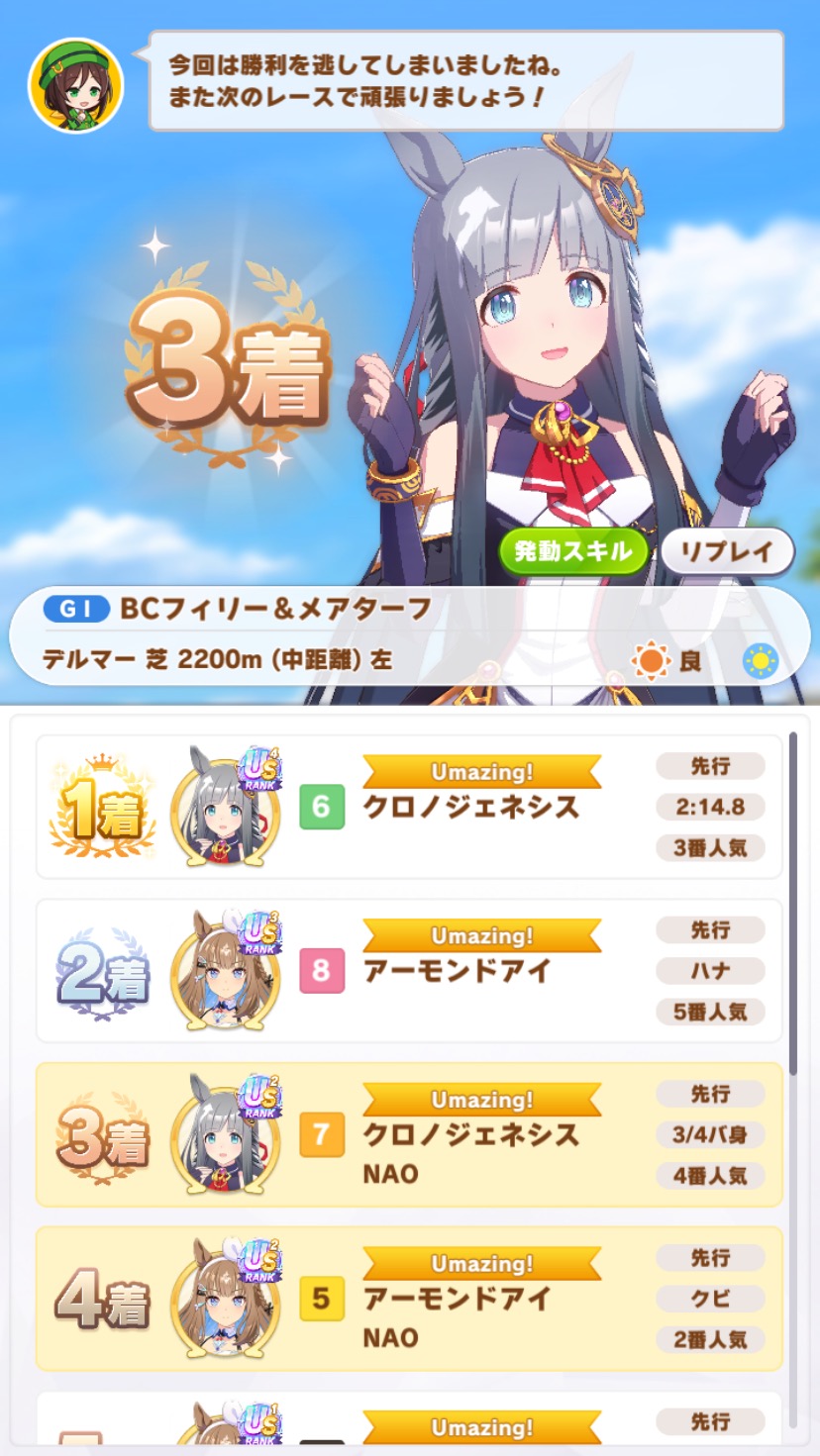Open the 発動スキル activated skills list

[x=573, y=551]
